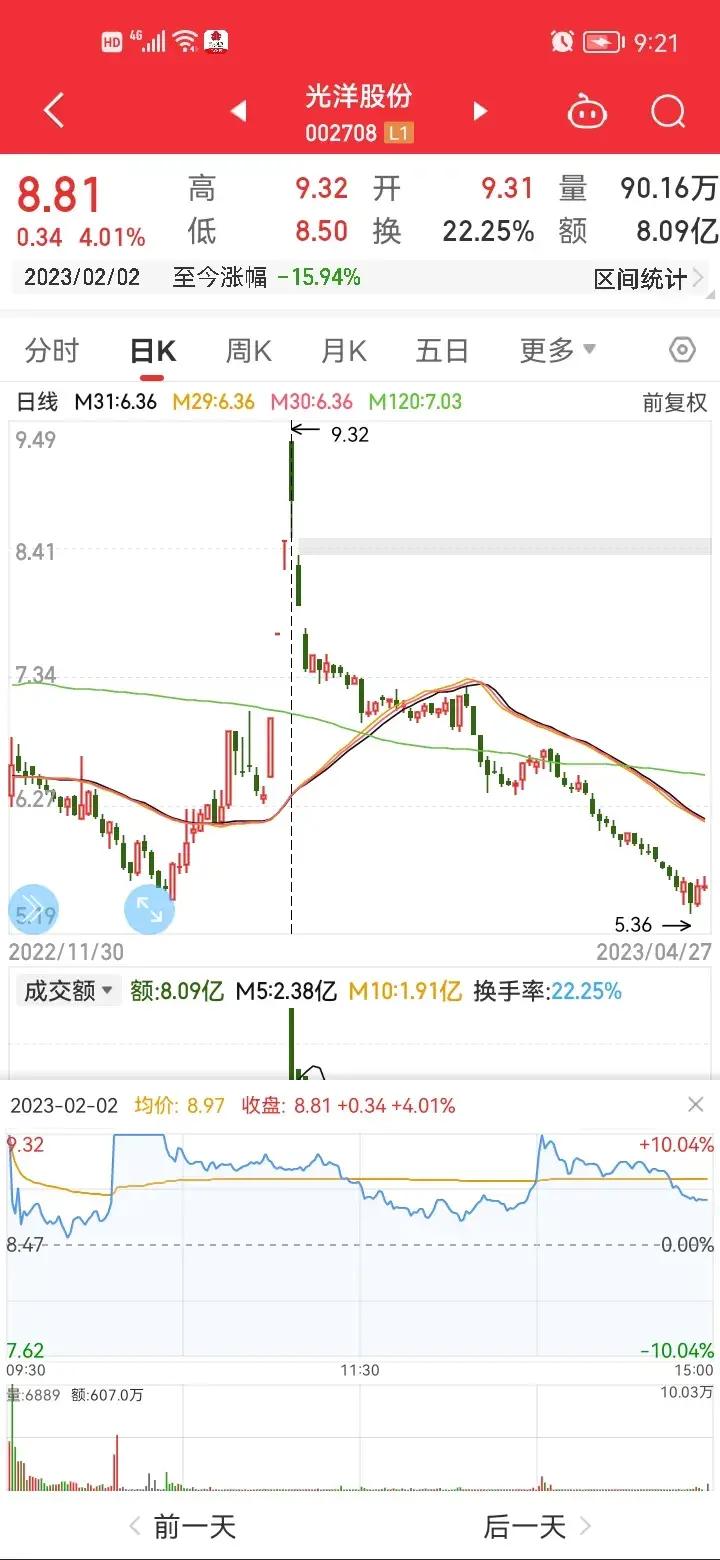Go to 后一天 next day
The height and width of the screenshot is (1560, 720).
(x=537, y=1526)
